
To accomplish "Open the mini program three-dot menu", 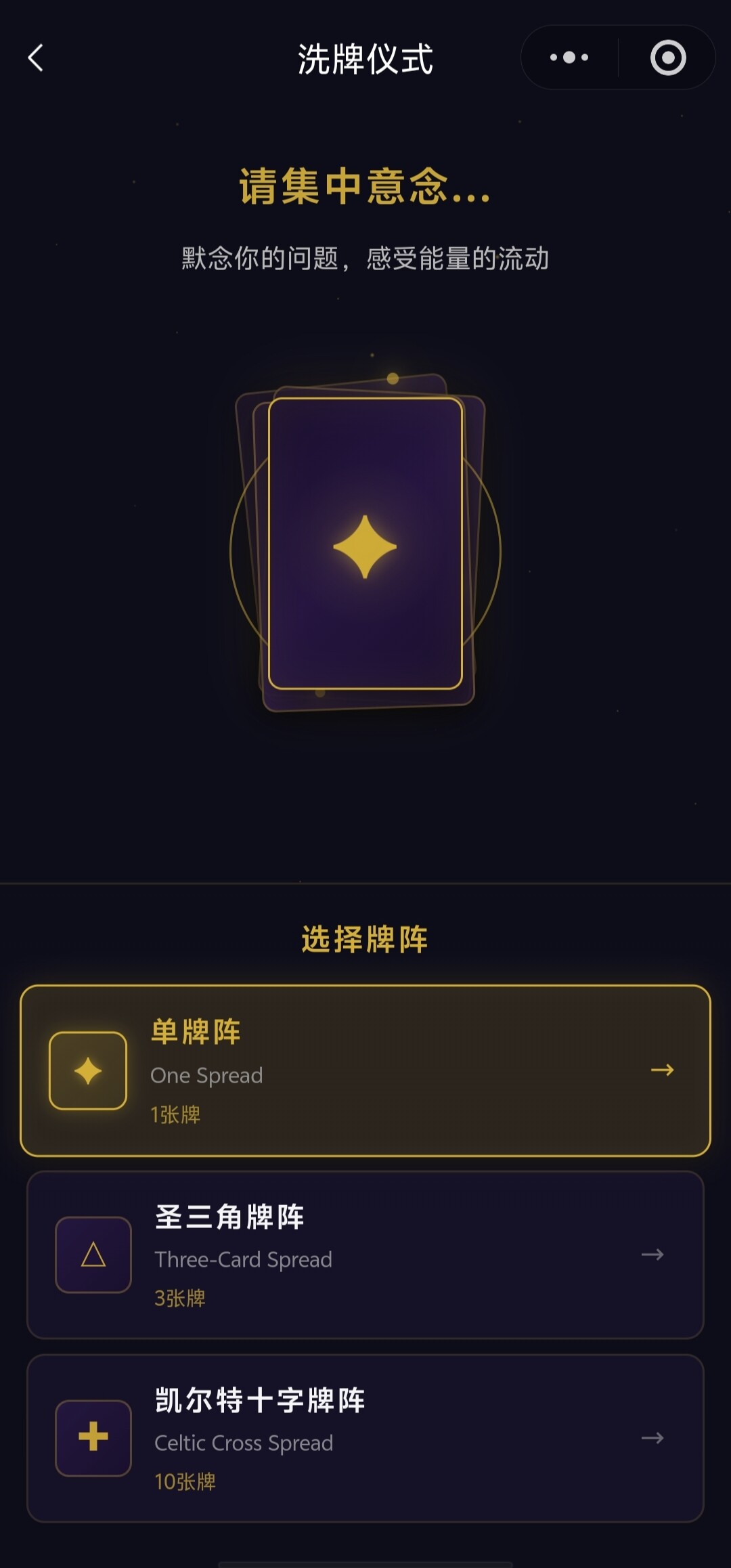I will (x=569, y=58).
